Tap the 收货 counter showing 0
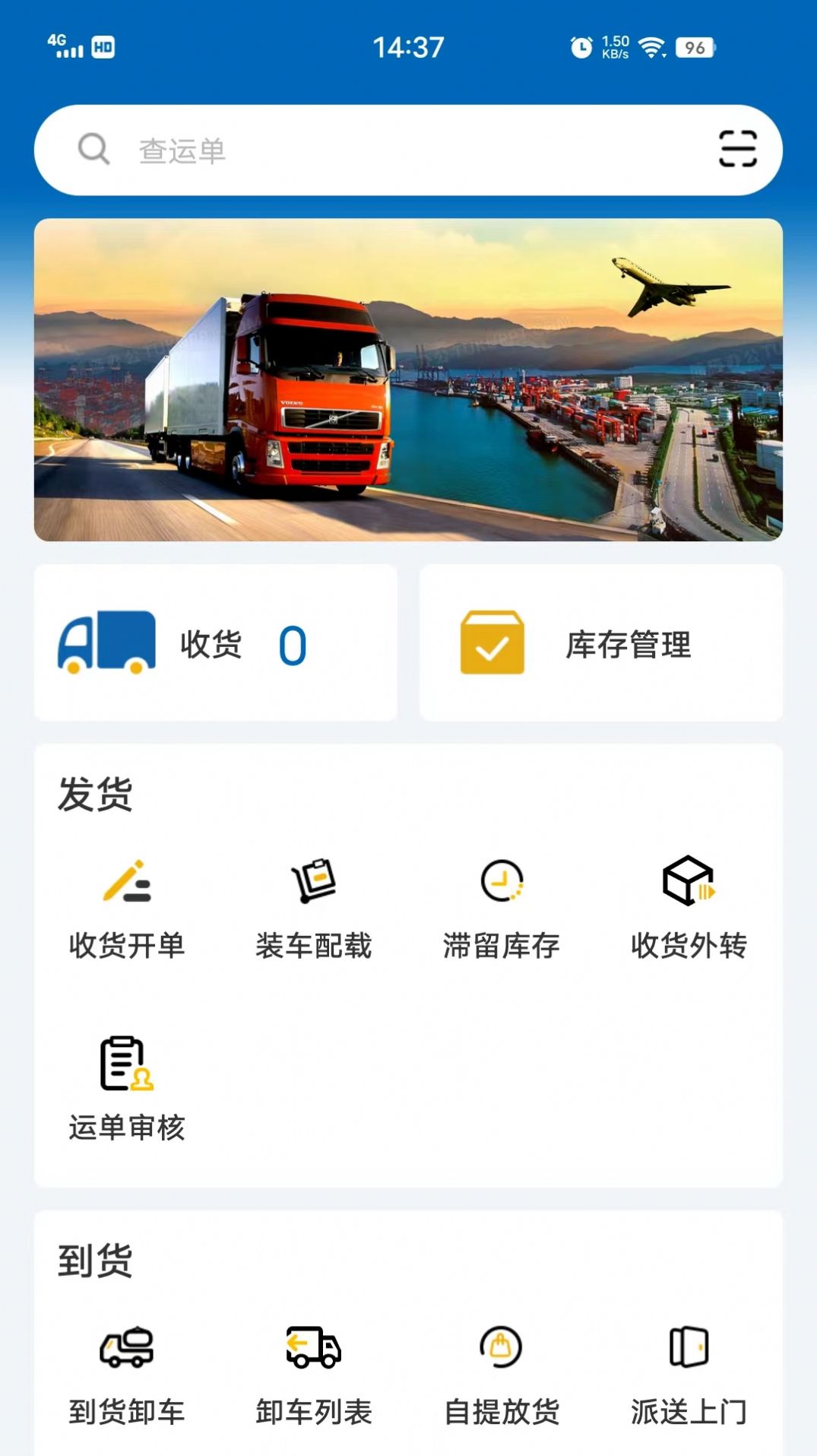 [292, 645]
